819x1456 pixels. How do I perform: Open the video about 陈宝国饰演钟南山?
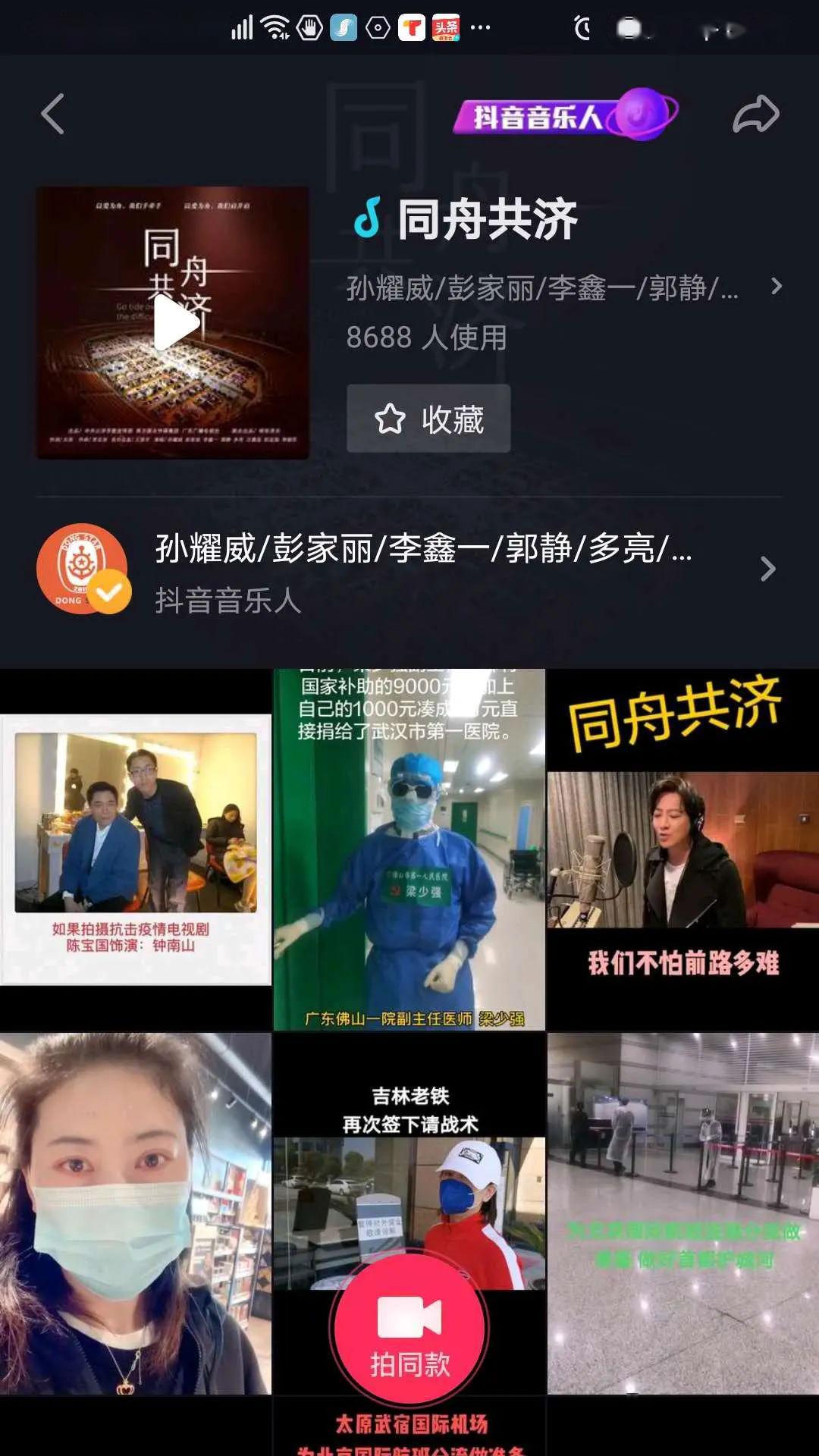coord(136,849)
